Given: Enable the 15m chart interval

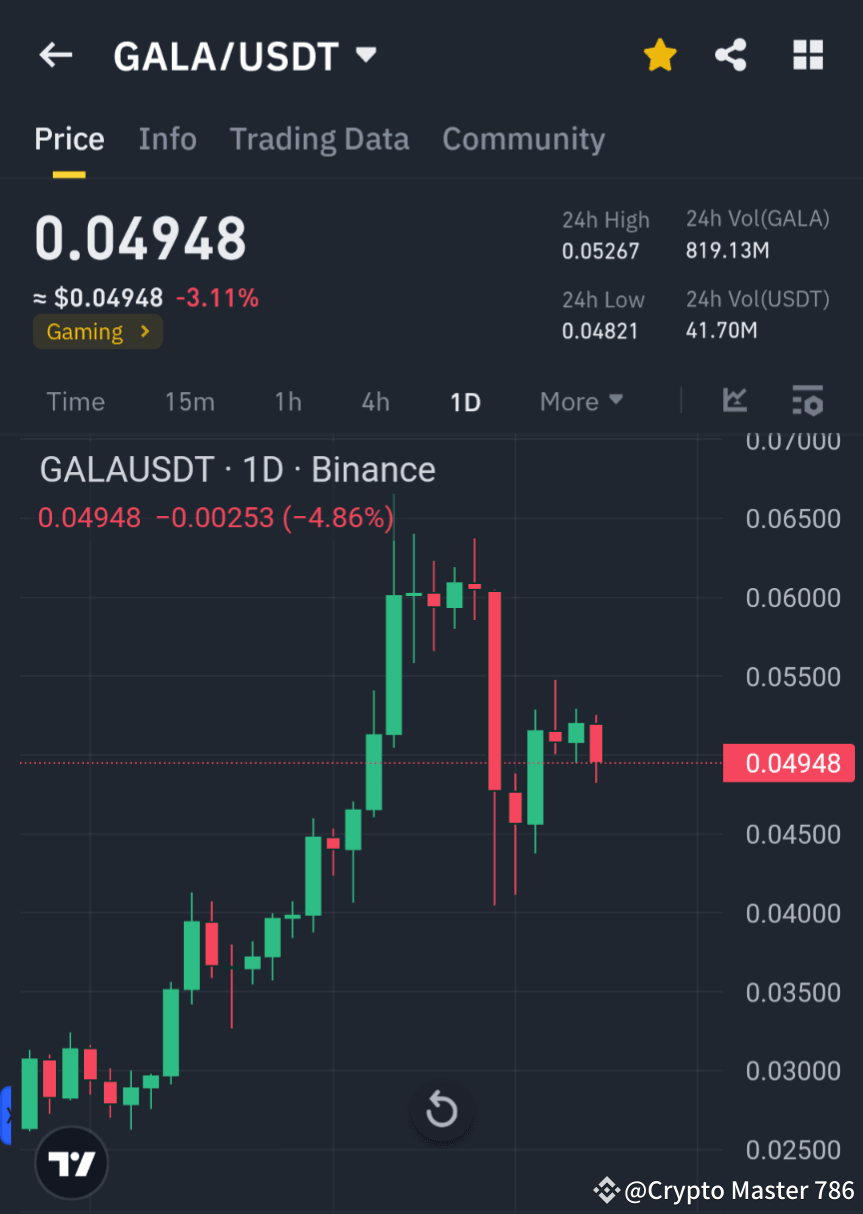Looking at the screenshot, I should click(x=190, y=401).
